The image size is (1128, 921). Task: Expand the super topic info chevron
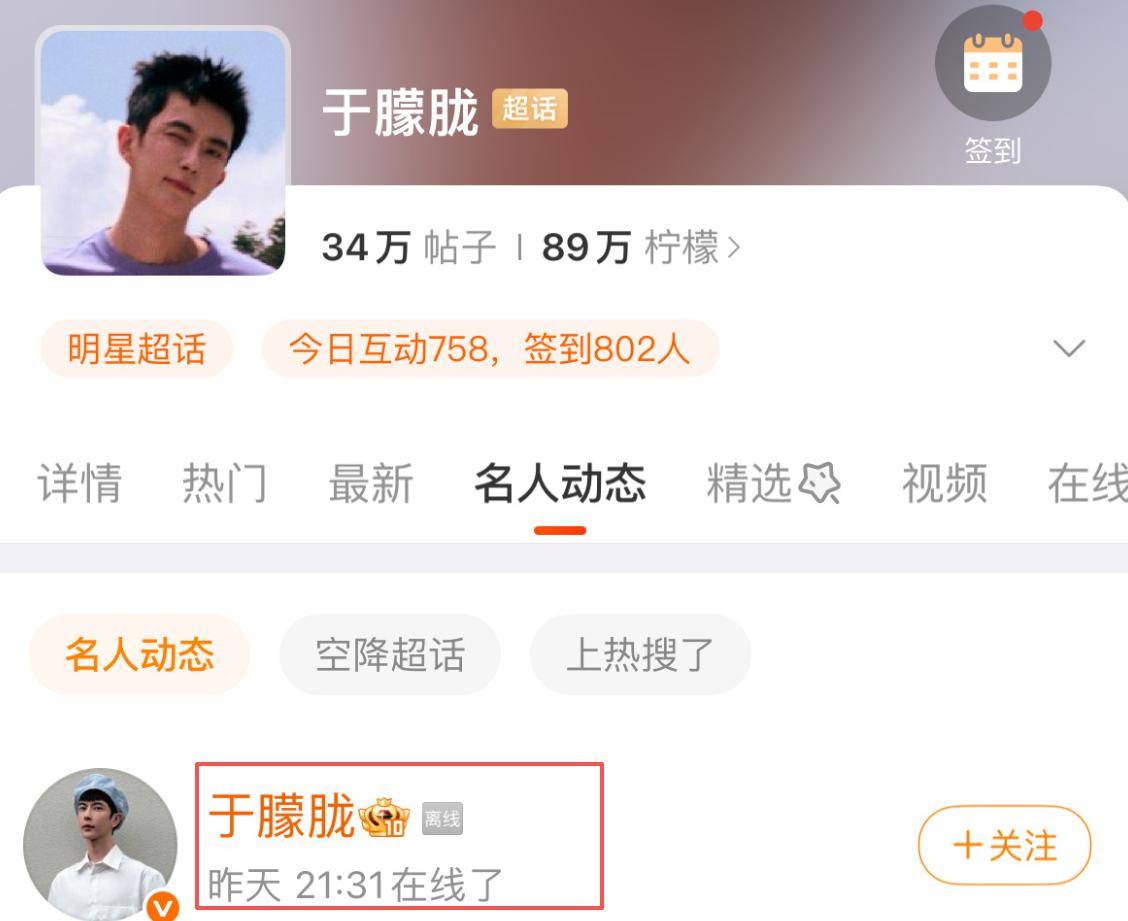(1069, 348)
